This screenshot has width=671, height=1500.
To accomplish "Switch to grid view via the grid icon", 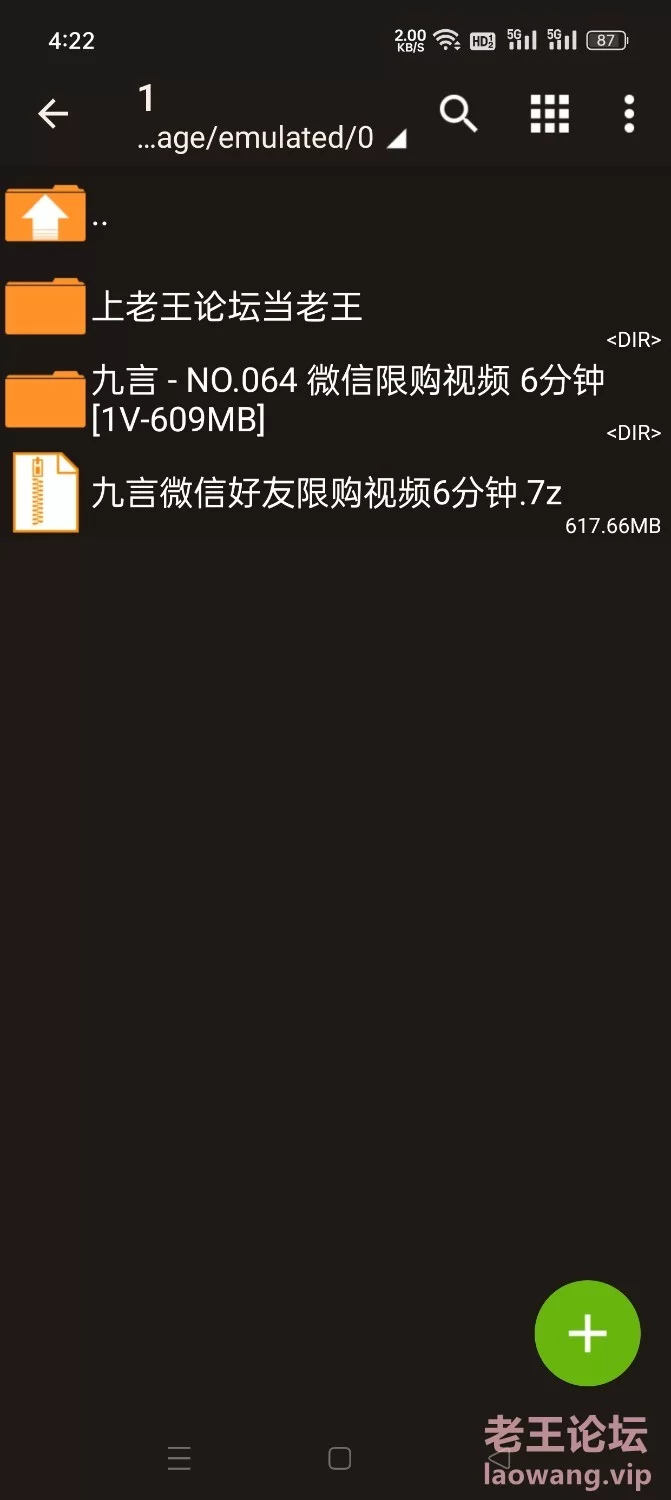I will (549, 114).
